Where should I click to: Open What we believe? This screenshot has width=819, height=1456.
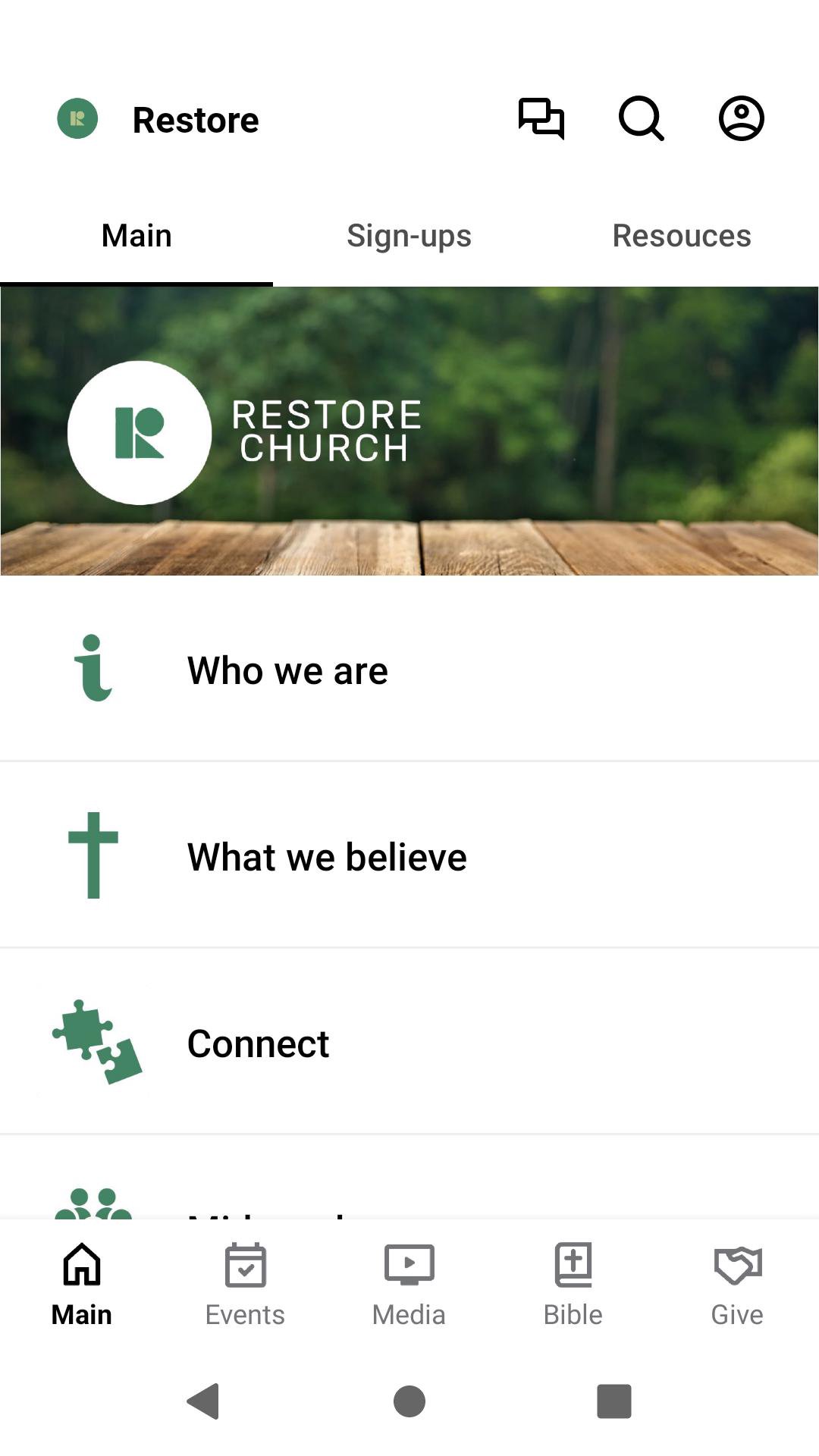click(409, 857)
